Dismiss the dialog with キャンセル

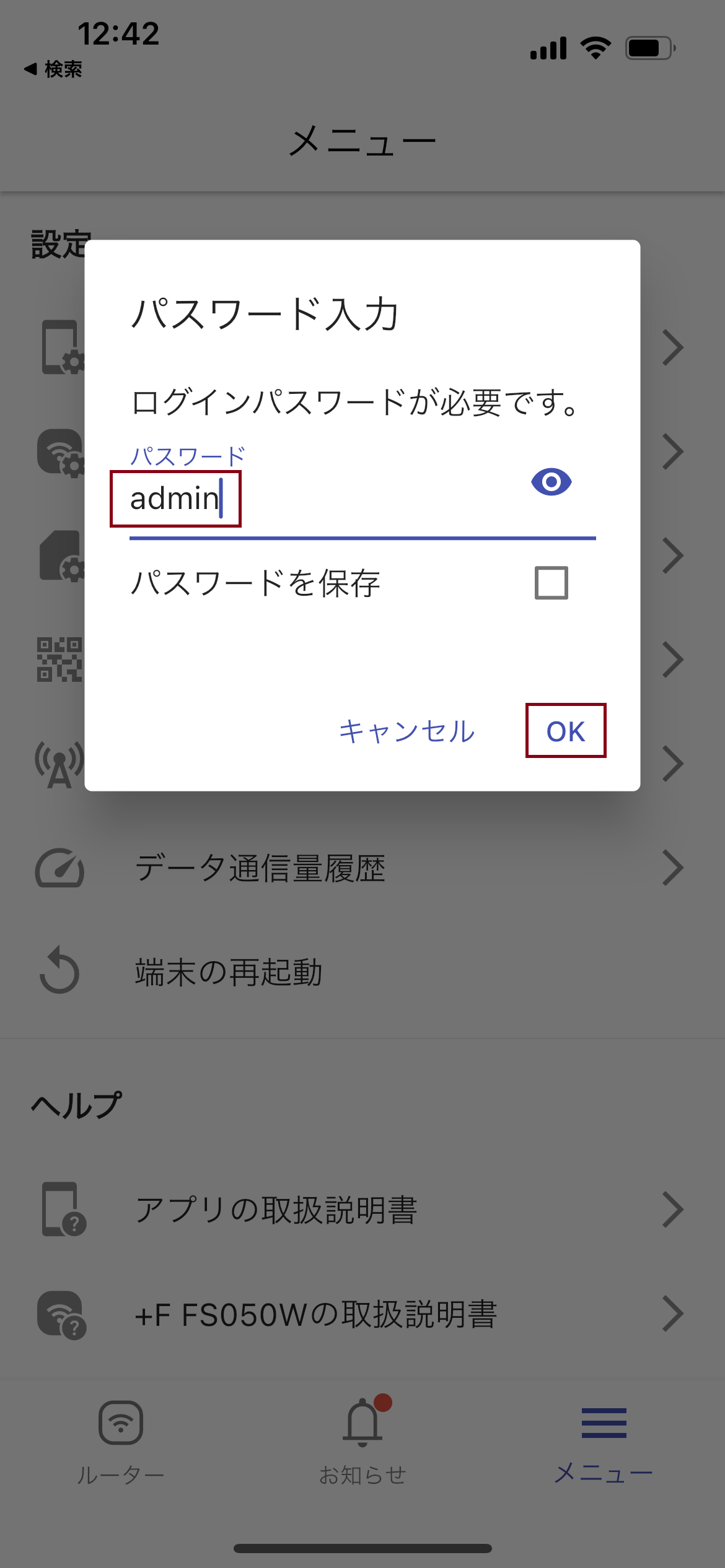406,731
